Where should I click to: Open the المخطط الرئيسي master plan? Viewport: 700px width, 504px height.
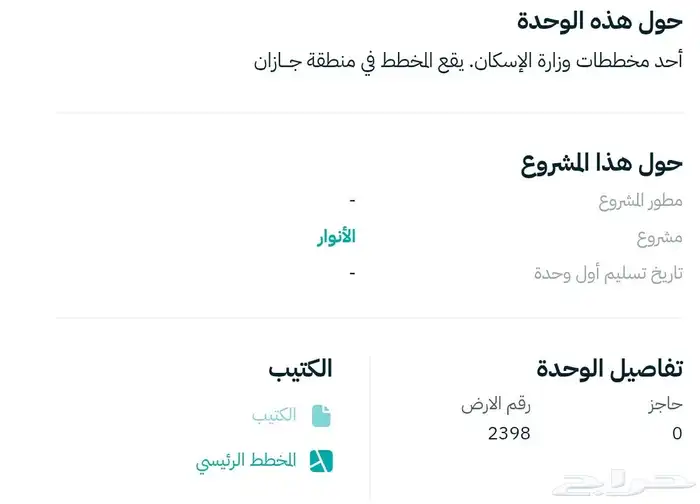click(x=247, y=461)
